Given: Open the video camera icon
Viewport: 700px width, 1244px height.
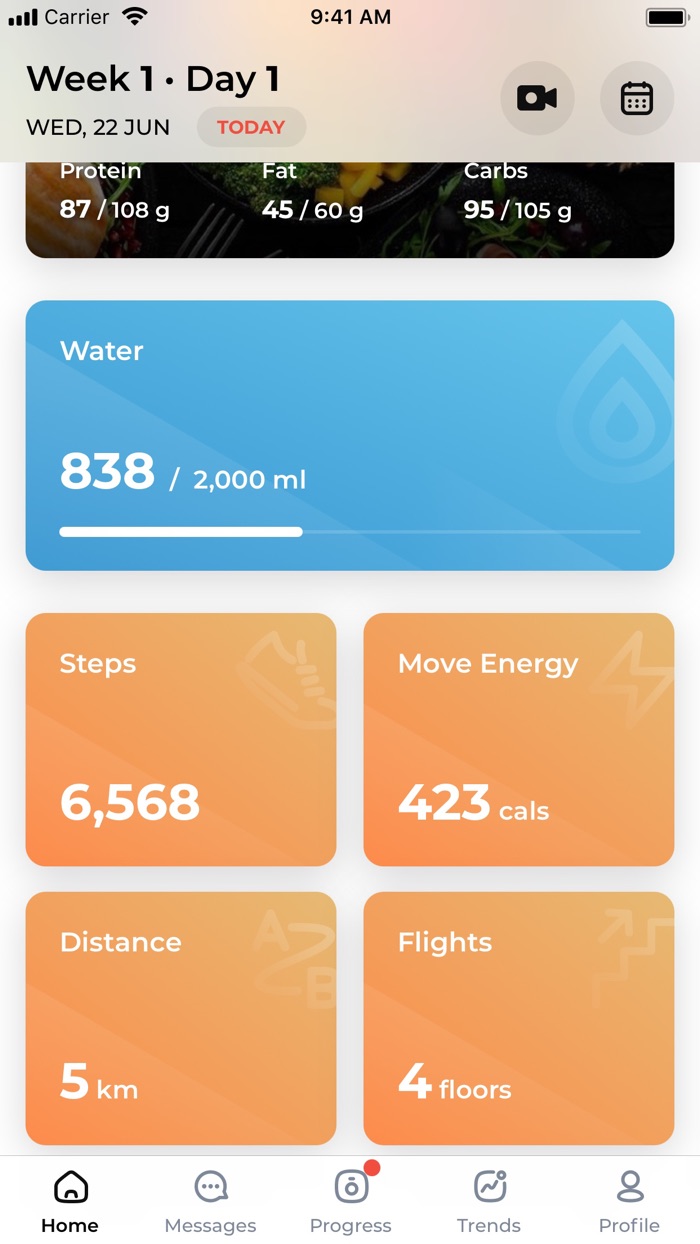Looking at the screenshot, I should (x=537, y=98).
